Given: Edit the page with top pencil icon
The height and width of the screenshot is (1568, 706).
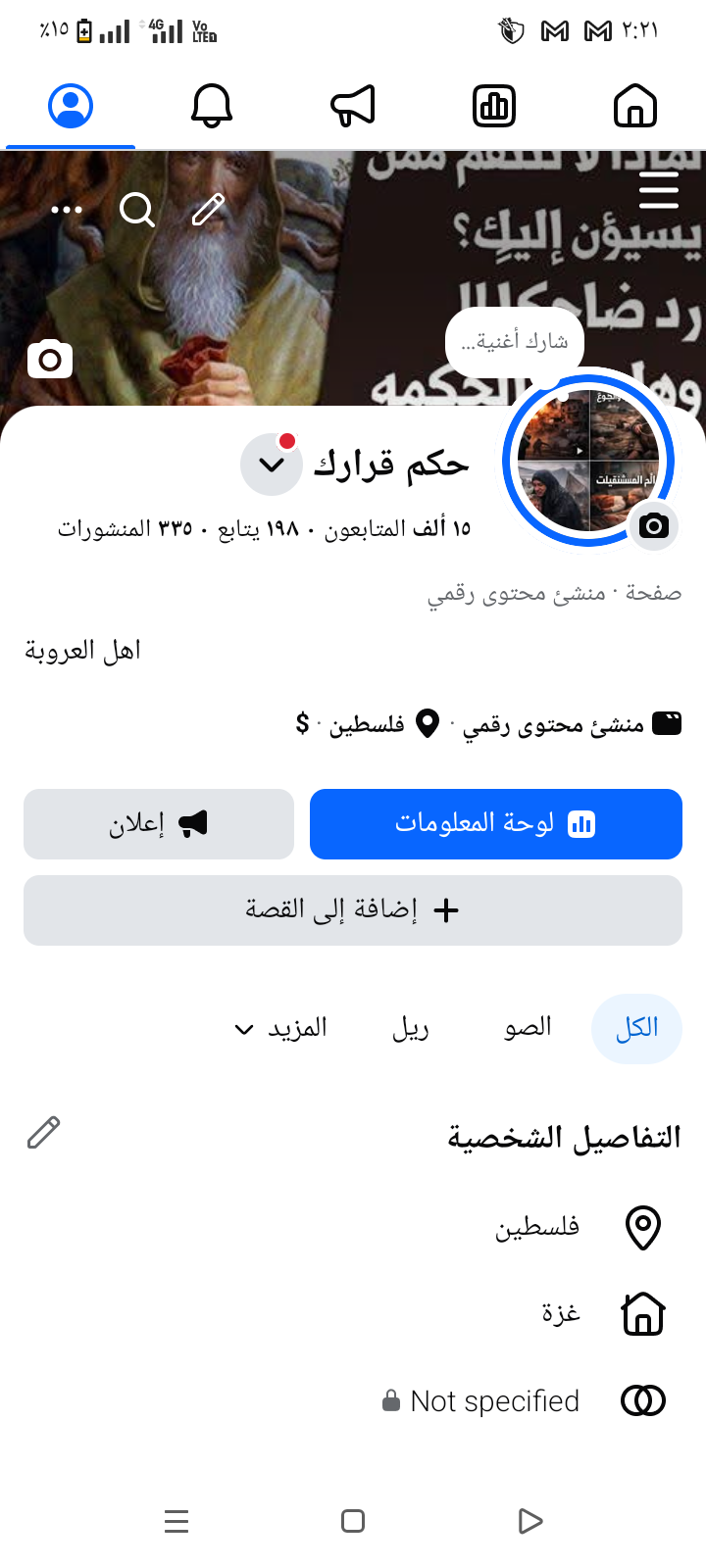Looking at the screenshot, I should (x=208, y=210).
